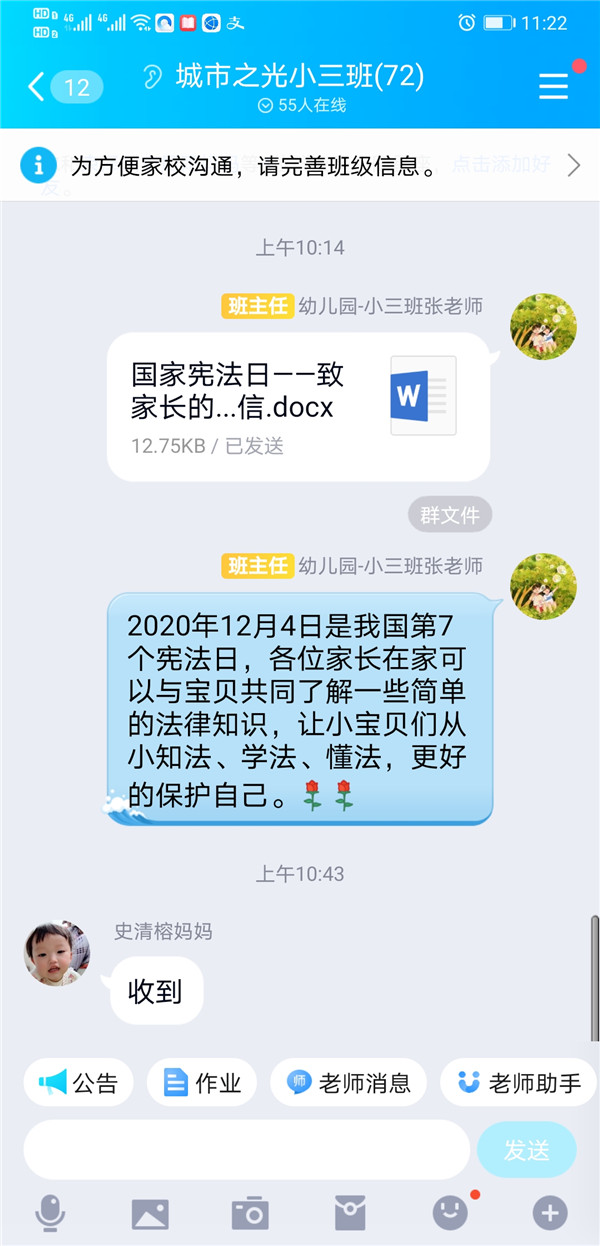
Task: Open the 老师助手 chip
Action: tap(518, 1082)
